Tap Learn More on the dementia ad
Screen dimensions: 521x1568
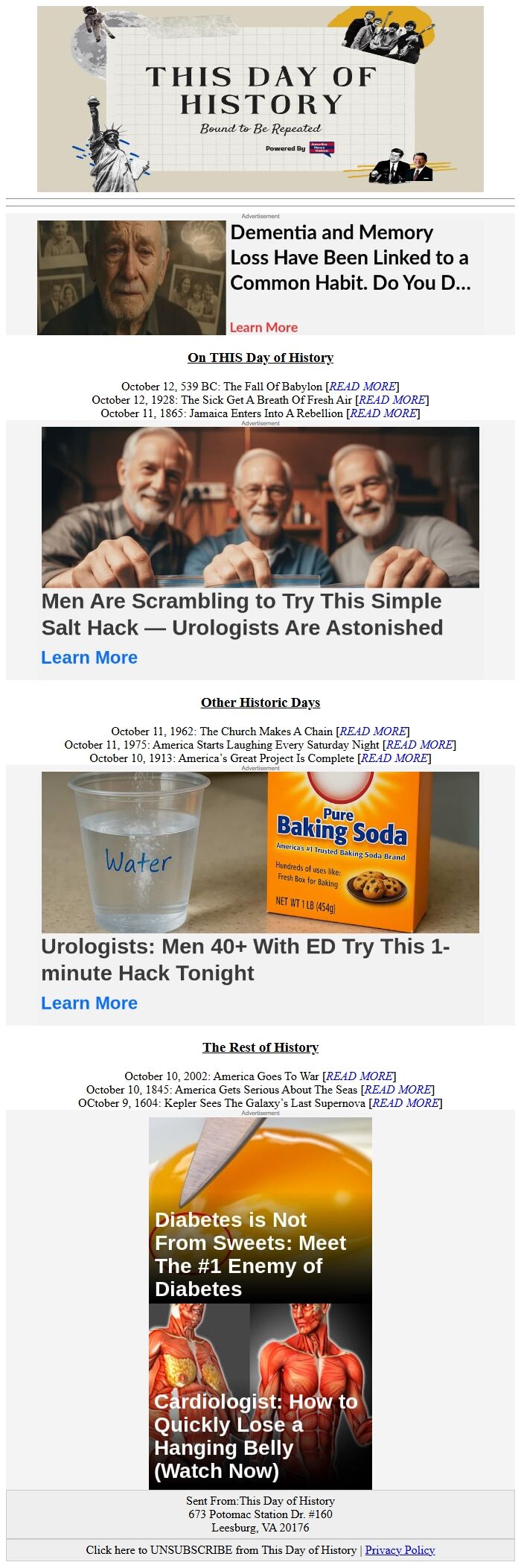click(x=263, y=327)
